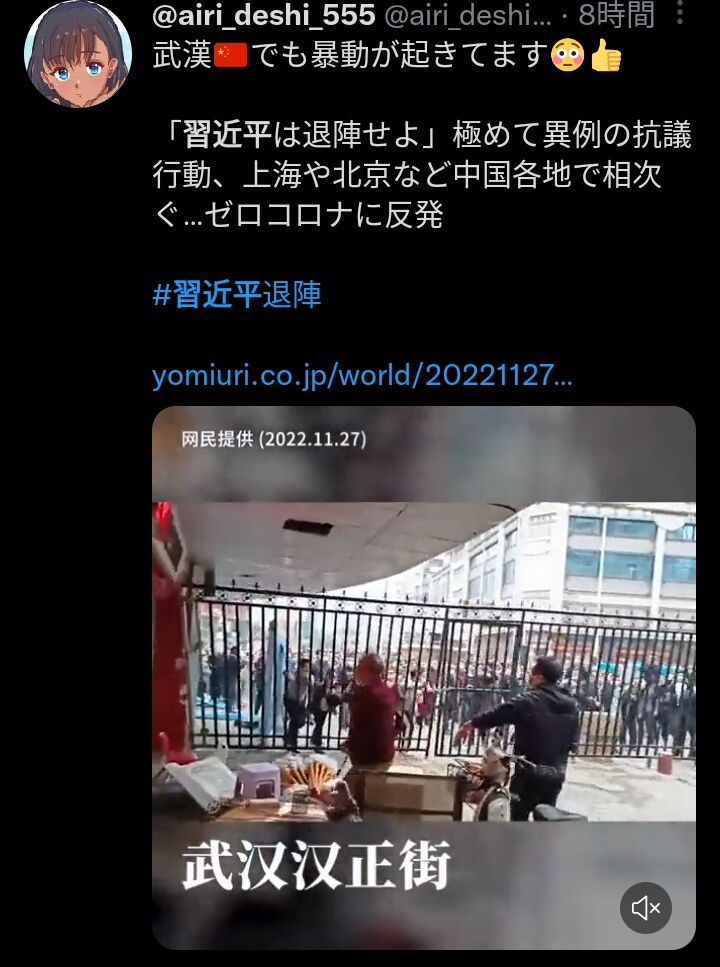Screen dimensions: 720x967
Task: Open the tweet's overflow menu
Action: [680, 13]
